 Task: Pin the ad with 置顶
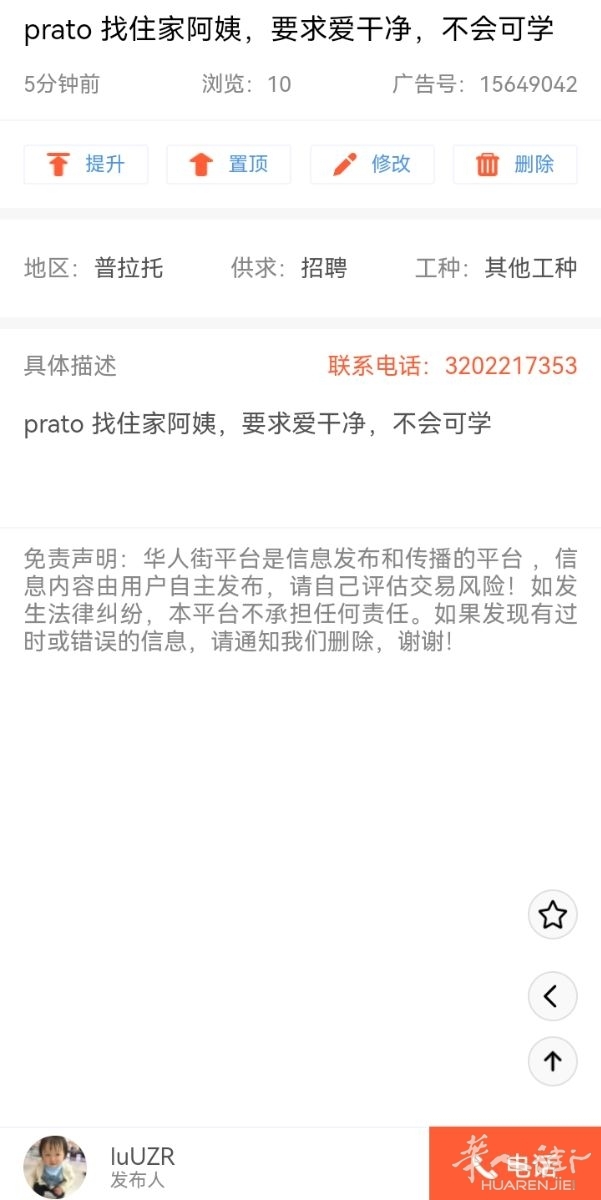229,165
